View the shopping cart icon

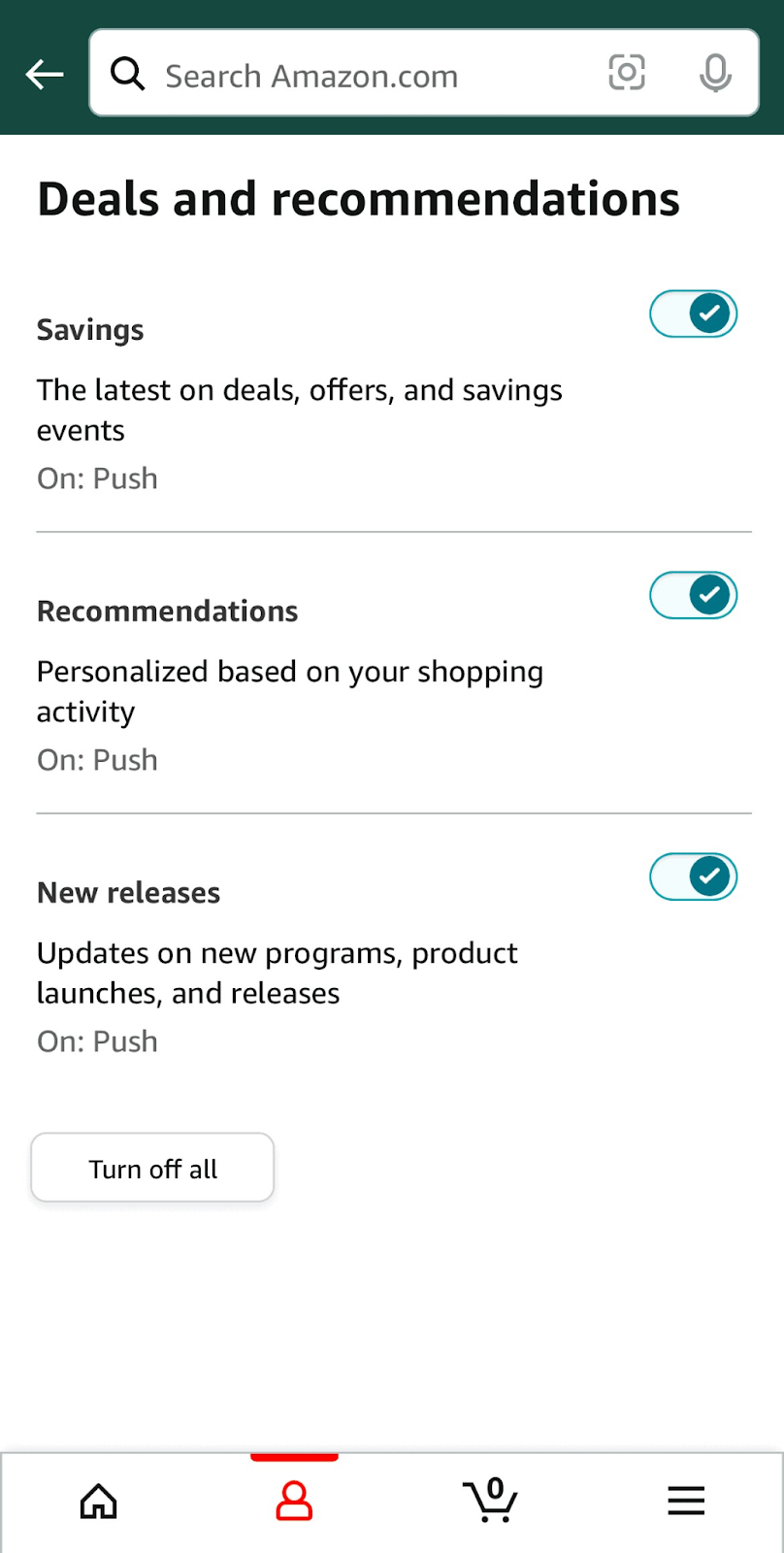coord(490,1500)
